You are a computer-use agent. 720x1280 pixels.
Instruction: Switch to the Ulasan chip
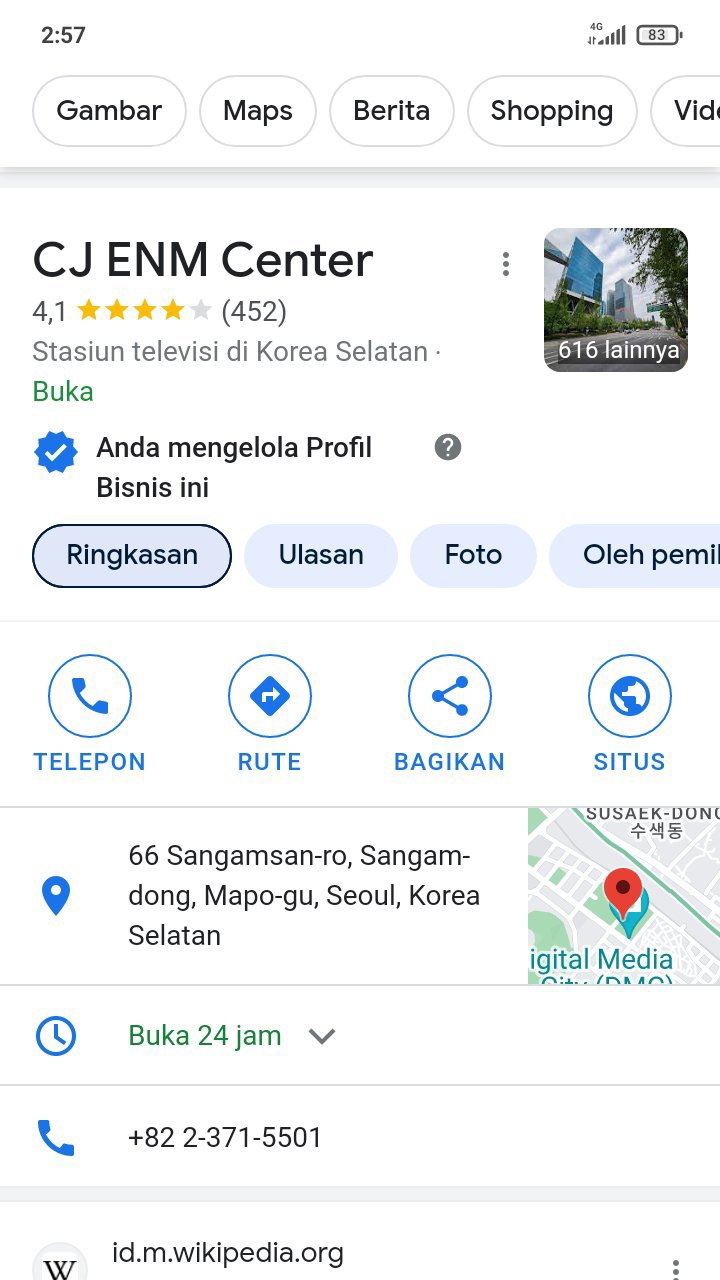pyautogui.click(x=321, y=555)
